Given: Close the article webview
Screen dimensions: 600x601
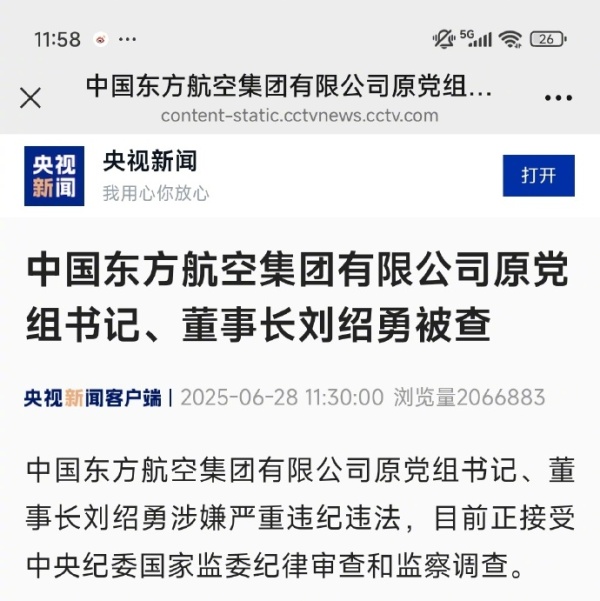Looking at the screenshot, I should click(x=31, y=97).
